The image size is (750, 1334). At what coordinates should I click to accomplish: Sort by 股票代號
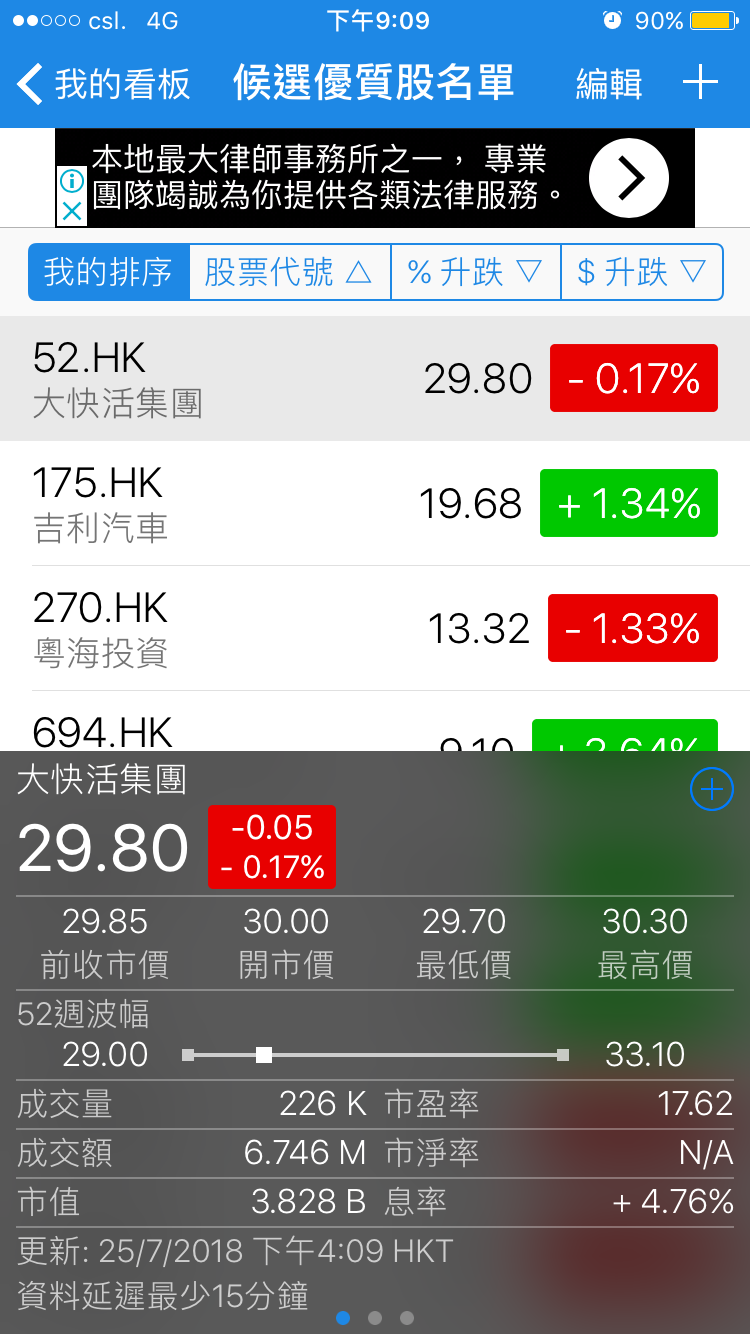click(x=289, y=272)
